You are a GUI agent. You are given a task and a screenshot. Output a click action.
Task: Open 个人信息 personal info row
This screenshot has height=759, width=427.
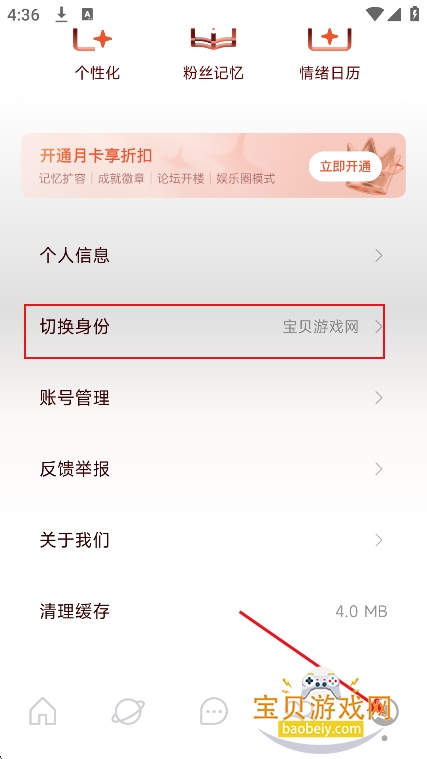[214, 256]
